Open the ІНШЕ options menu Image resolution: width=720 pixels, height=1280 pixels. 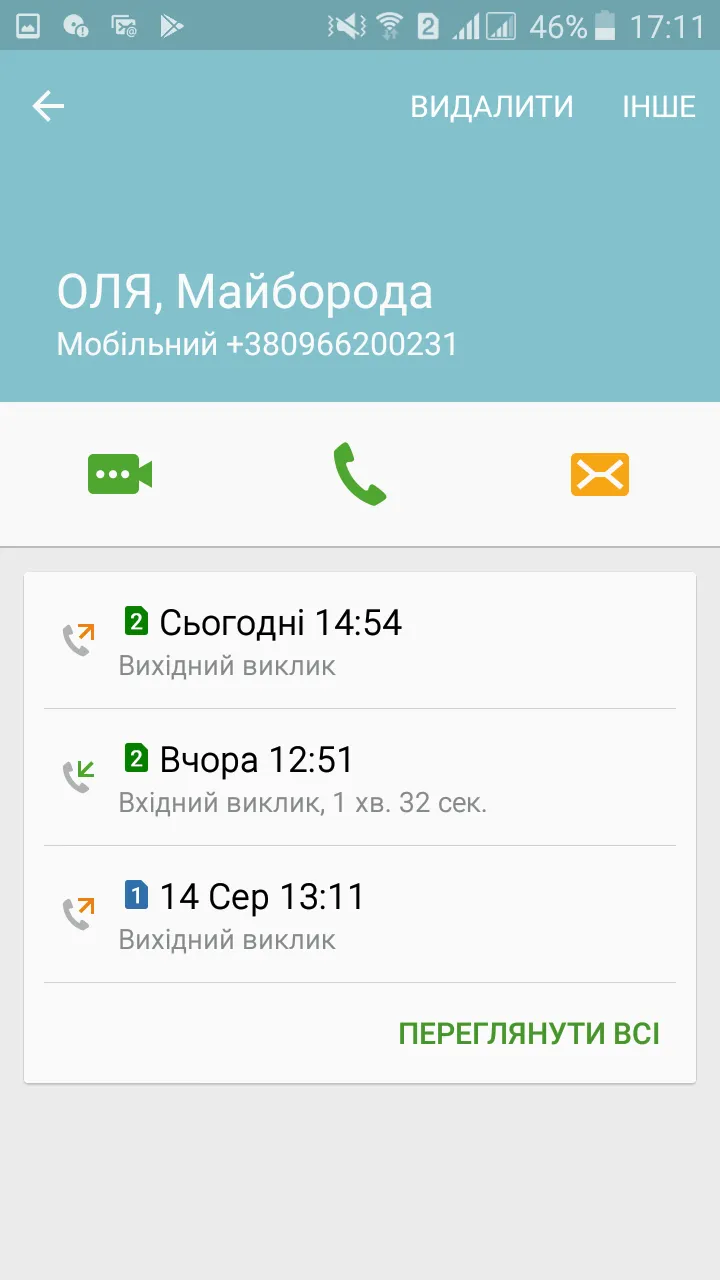(659, 107)
